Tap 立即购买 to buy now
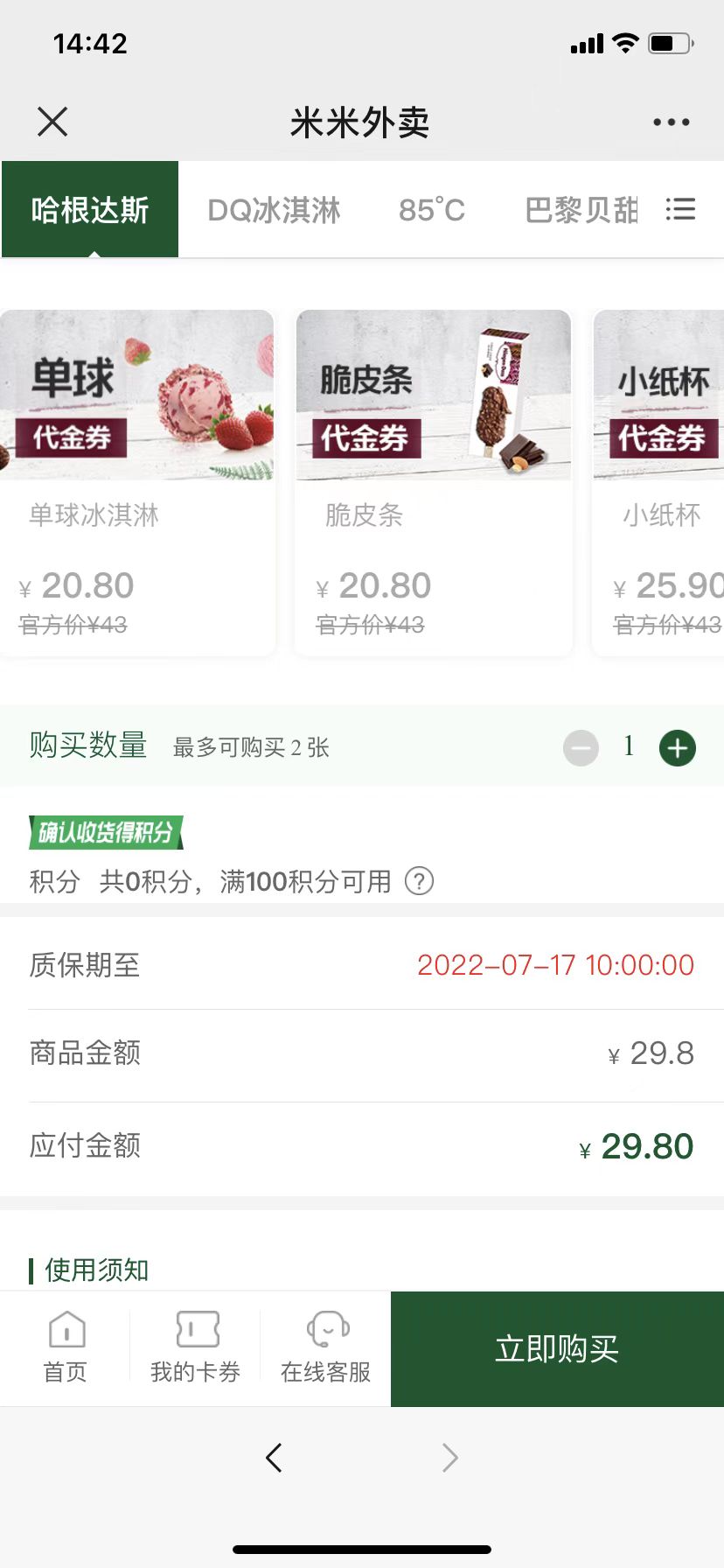This screenshot has height=1568, width=724. (557, 1348)
